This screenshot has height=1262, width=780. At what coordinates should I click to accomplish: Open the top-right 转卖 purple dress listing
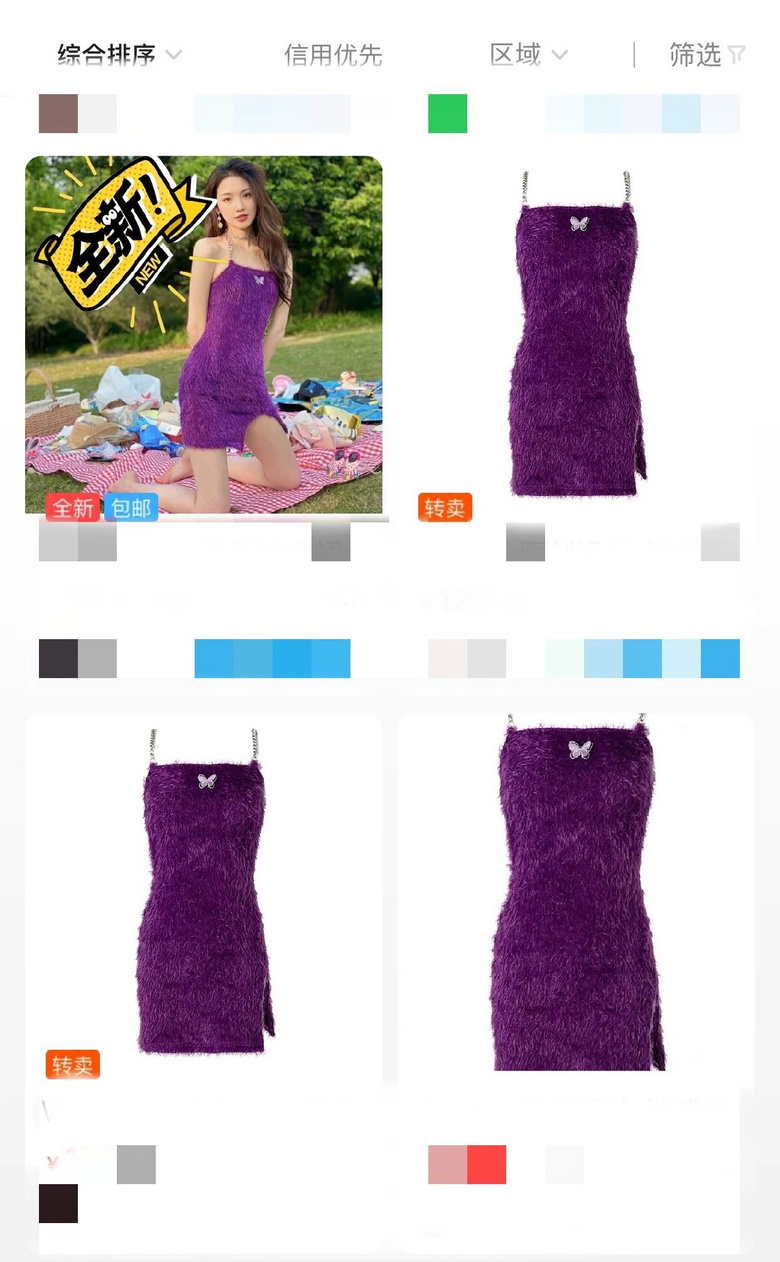click(575, 335)
